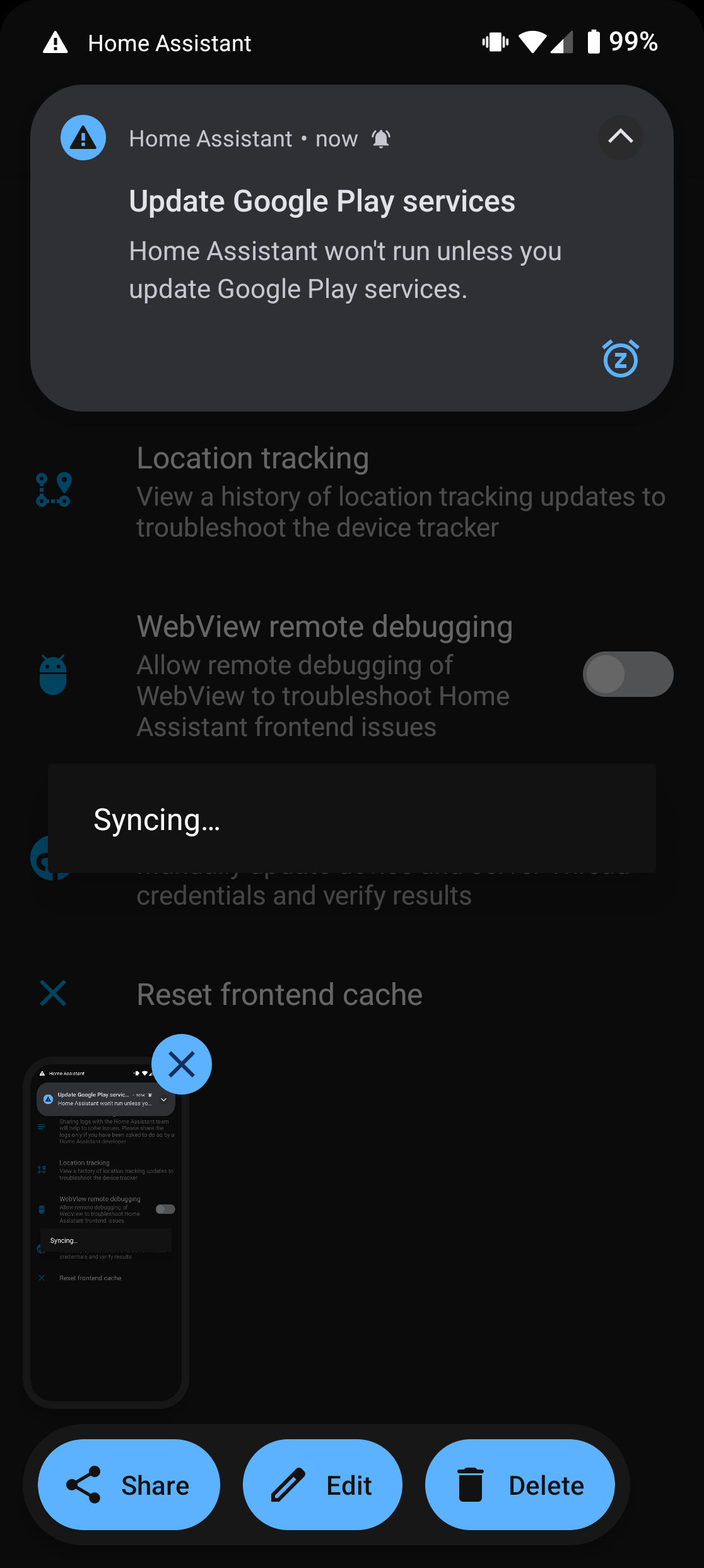Screen dimensions: 704x1568
Task: Collapse the Home Assistant notification
Action: [620, 137]
